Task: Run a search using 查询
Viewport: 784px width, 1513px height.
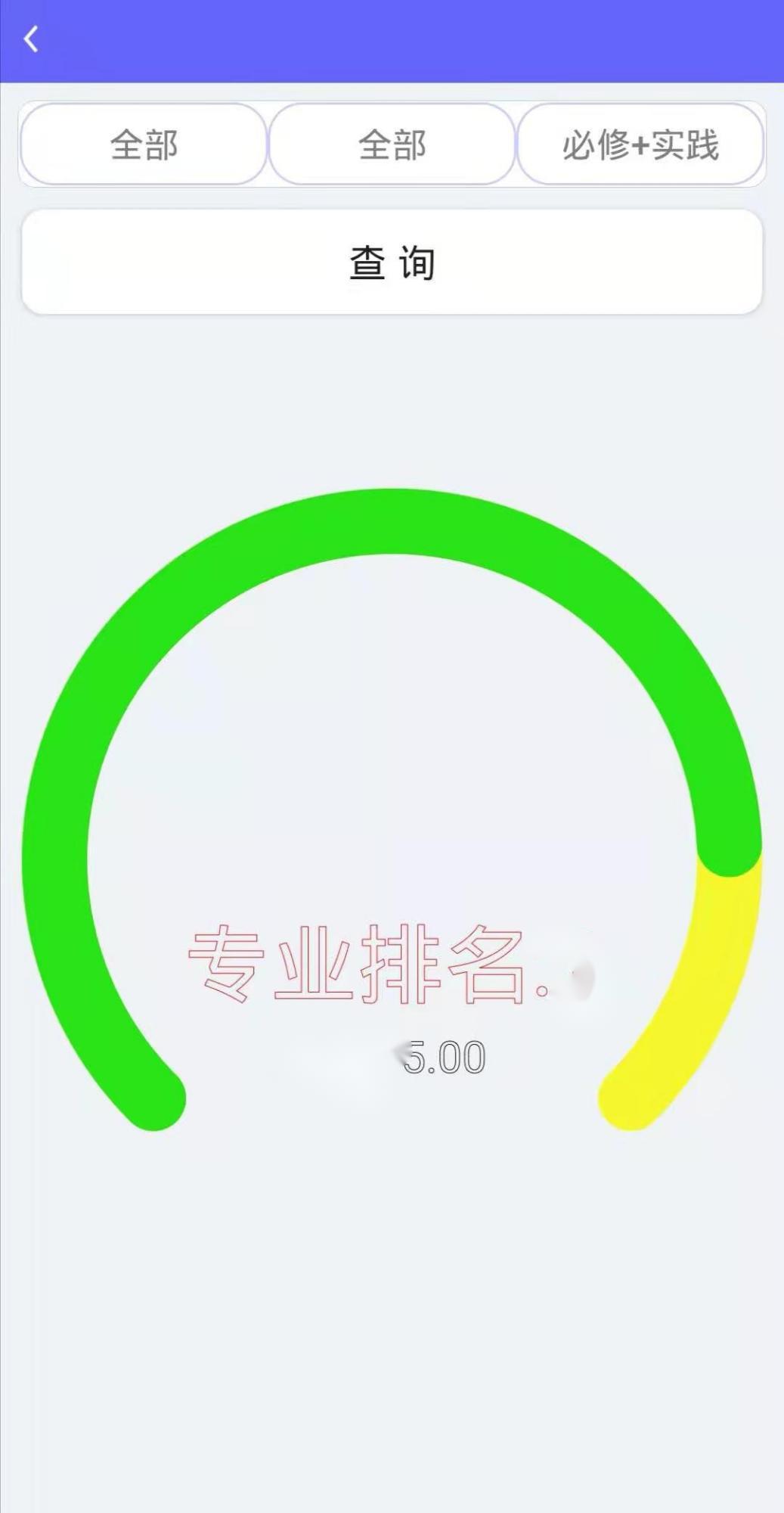Action: pos(392,263)
